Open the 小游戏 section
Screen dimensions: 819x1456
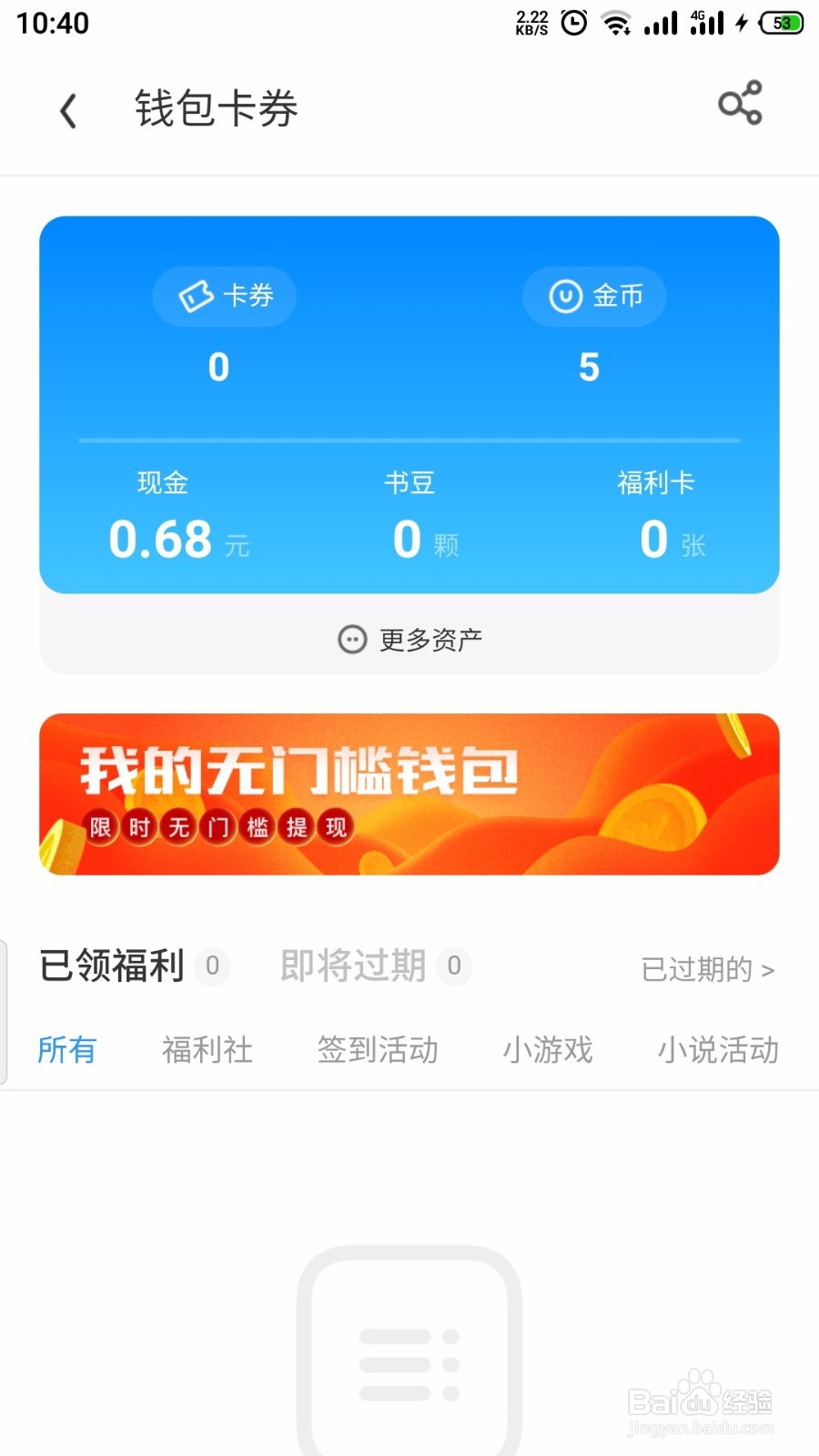pyautogui.click(x=546, y=1050)
